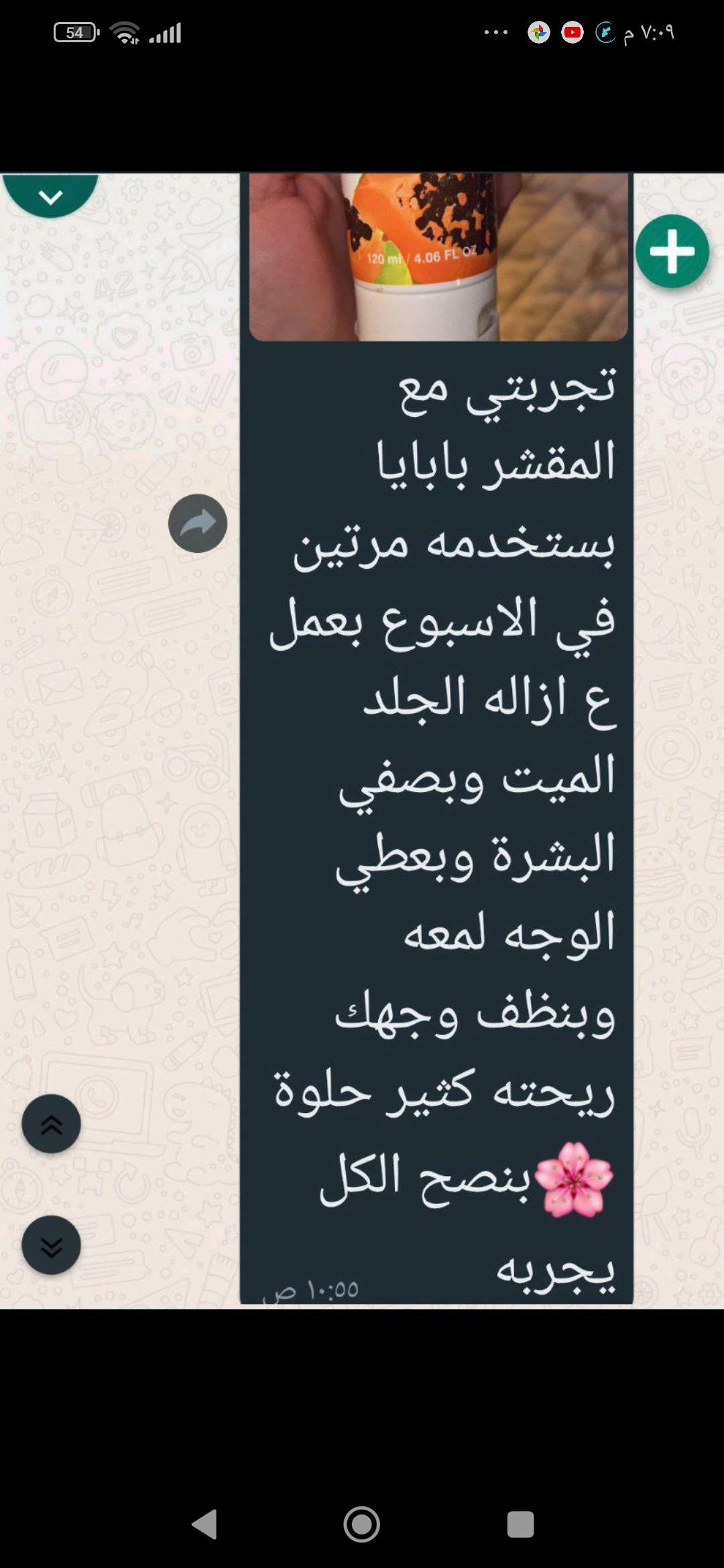The height and width of the screenshot is (1568, 724).
Task: Forward the papaya scrub message
Action: (198, 523)
